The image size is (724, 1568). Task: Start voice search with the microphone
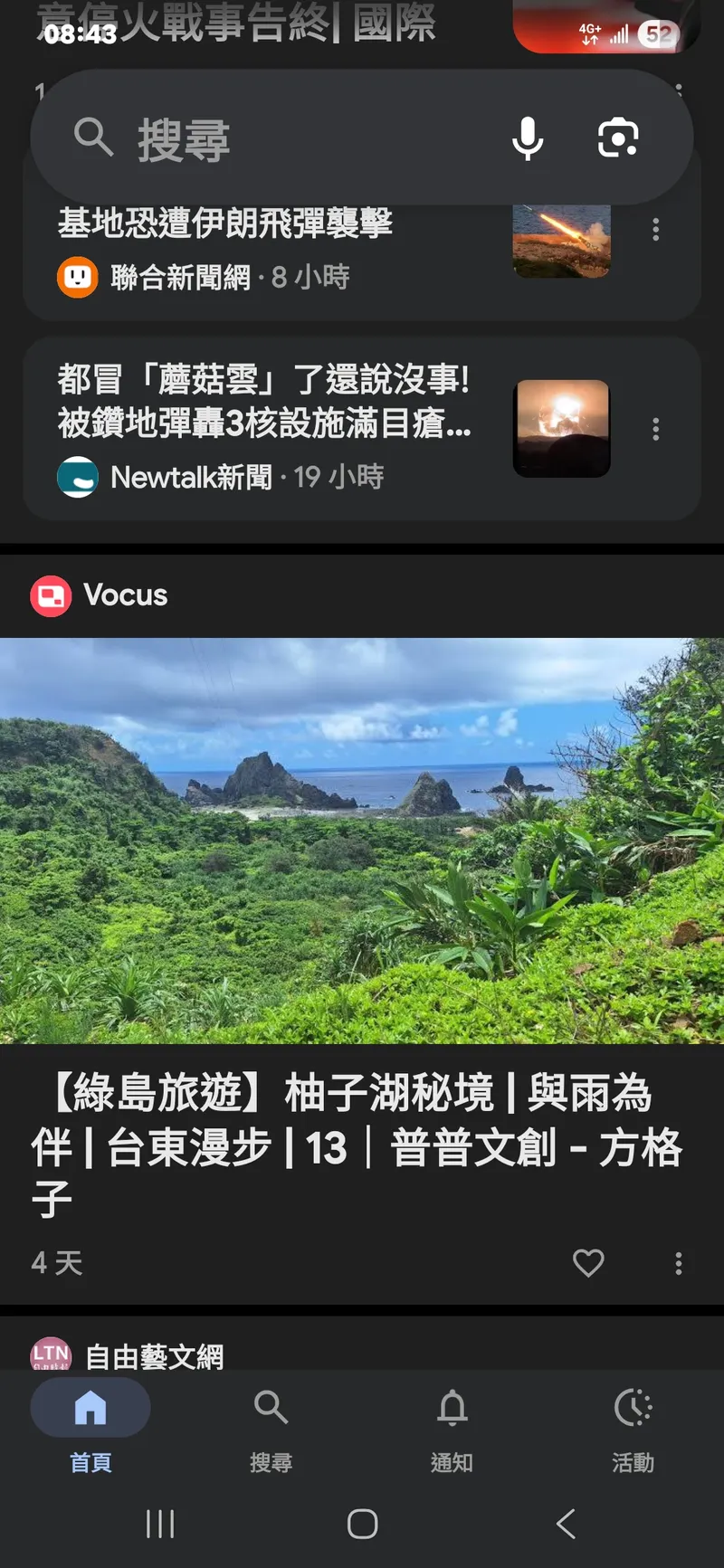pyautogui.click(x=528, y=138)
